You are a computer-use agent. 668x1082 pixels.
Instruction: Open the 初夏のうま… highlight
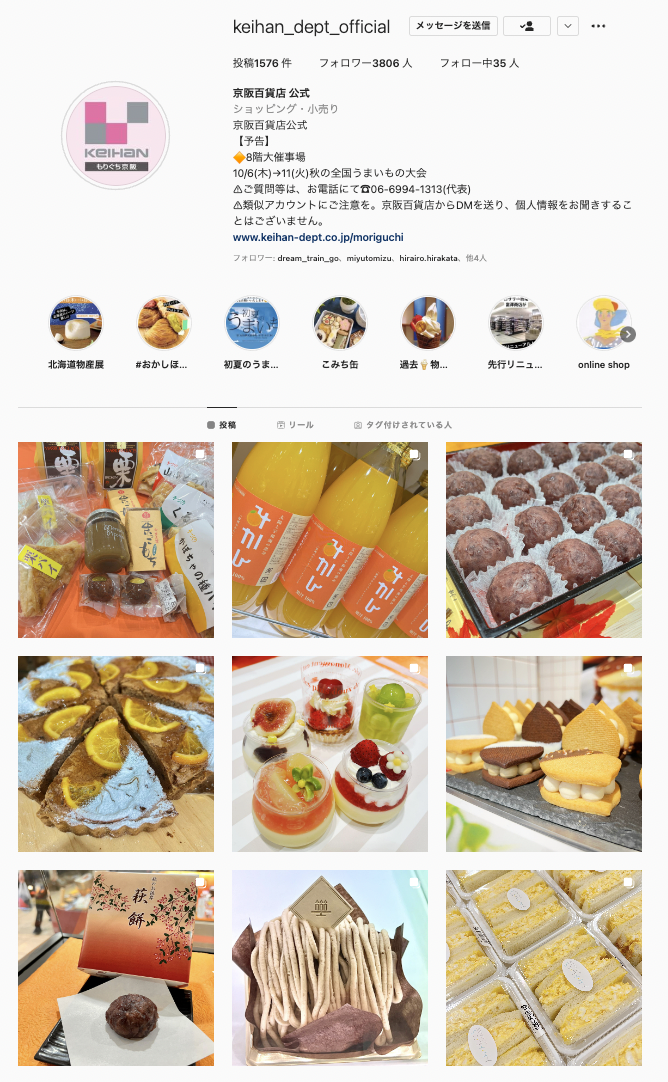tap(251, 322)
